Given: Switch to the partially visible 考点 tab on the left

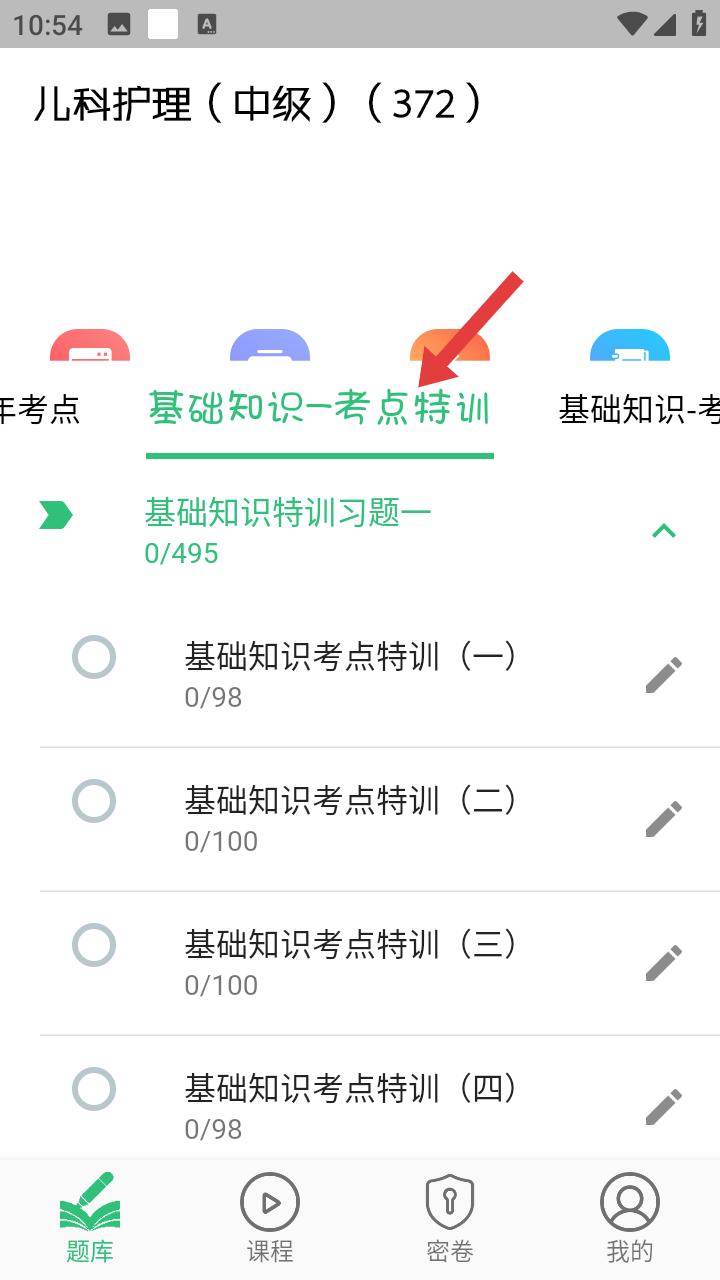Looking at the screenshot, I should (x=40, y=409).
